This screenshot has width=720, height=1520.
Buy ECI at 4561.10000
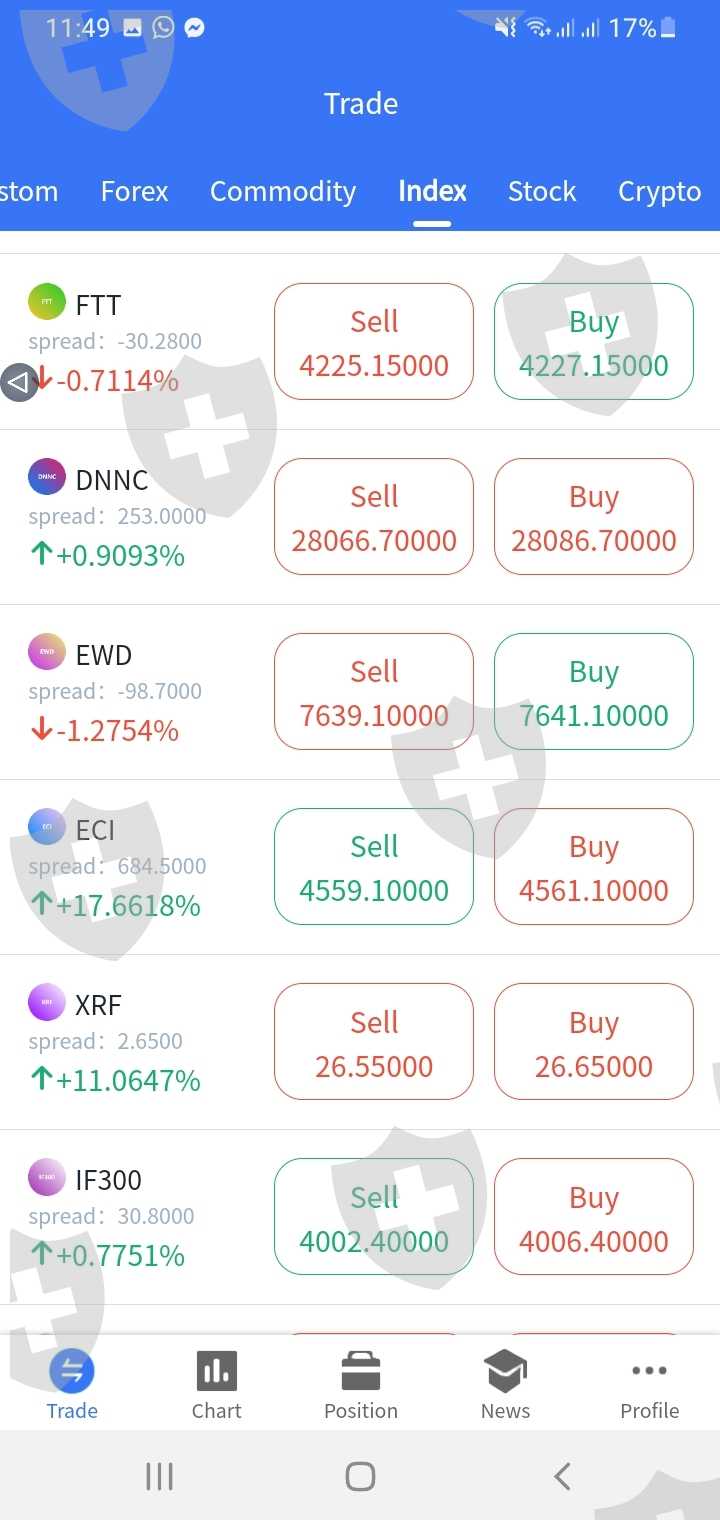coord(594,867)
